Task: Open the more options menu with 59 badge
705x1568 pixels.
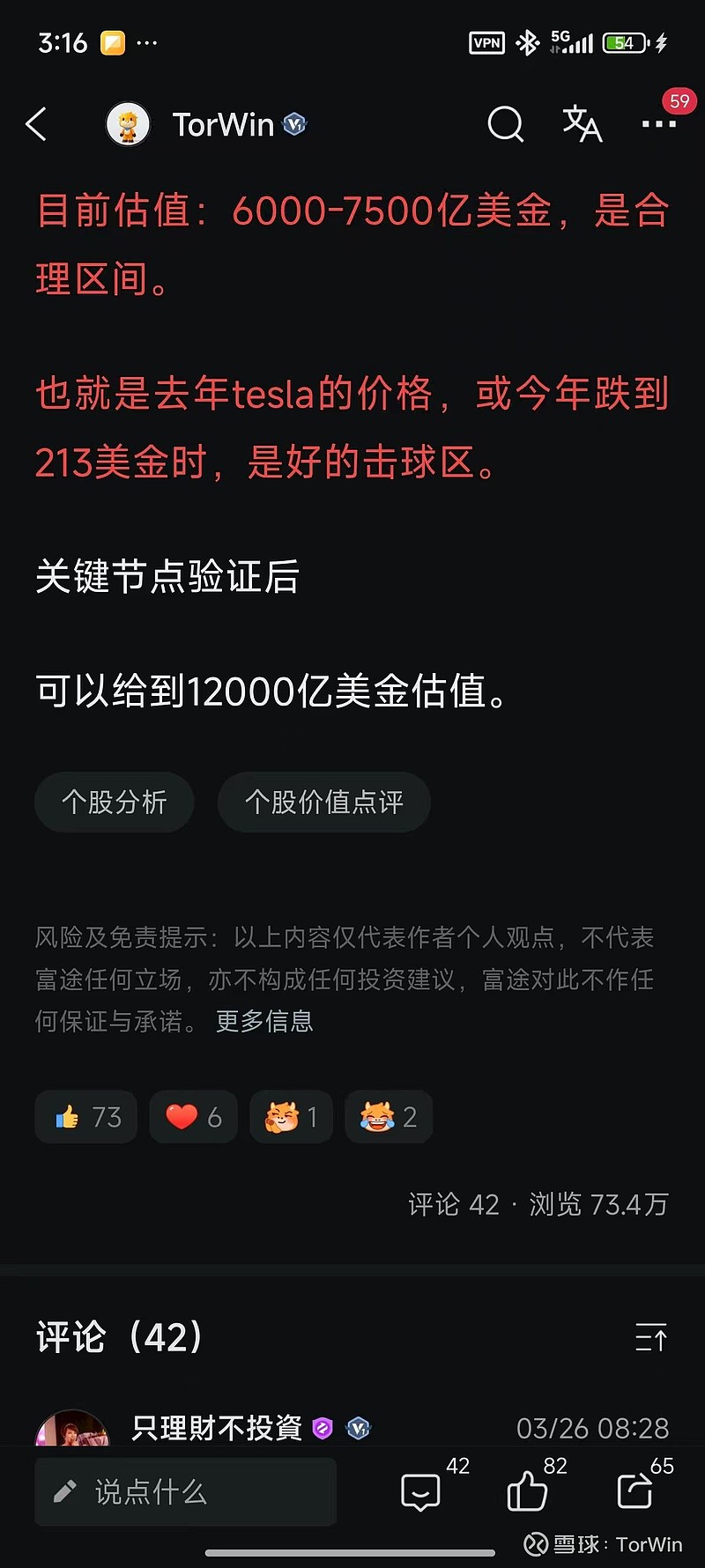Action: click(x=657, y=124)
